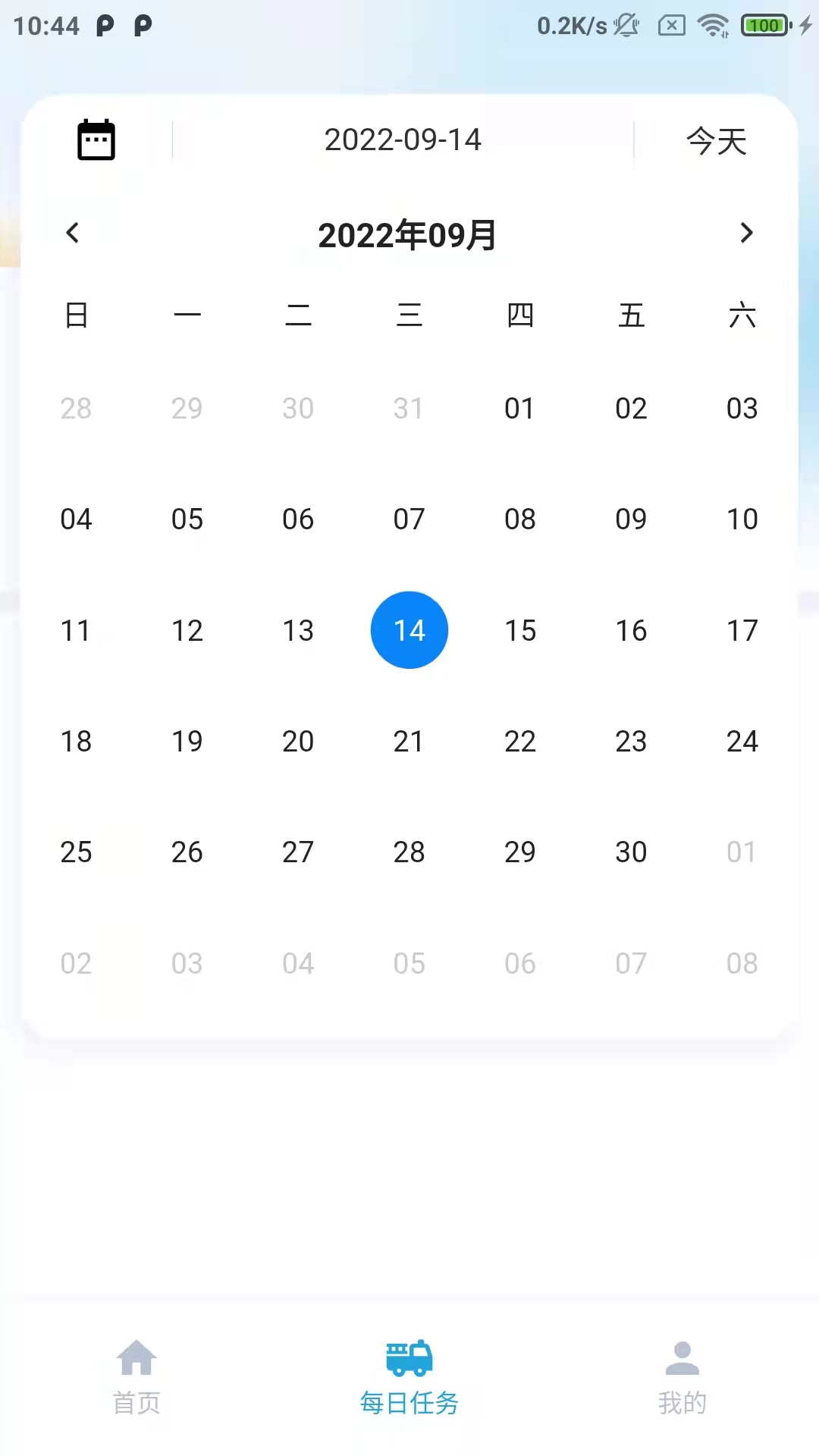Jump to today with 今天 button

tap(716, 141)
